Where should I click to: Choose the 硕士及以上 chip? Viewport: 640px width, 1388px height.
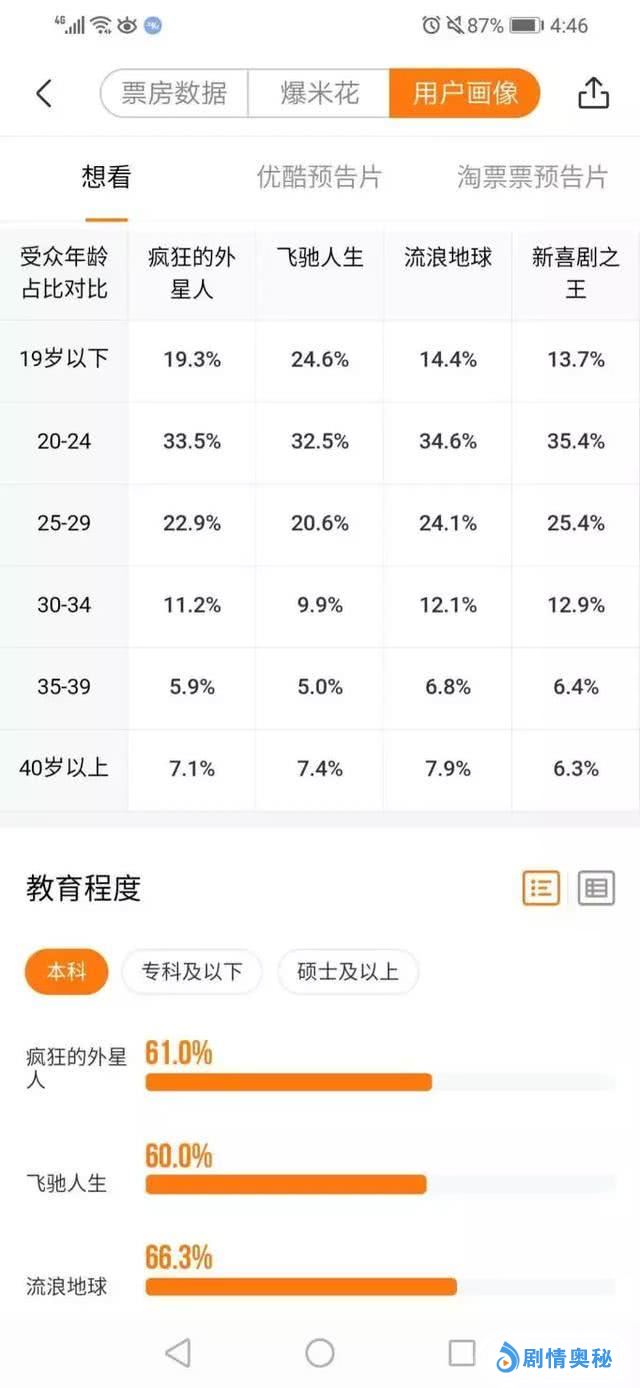348,971
